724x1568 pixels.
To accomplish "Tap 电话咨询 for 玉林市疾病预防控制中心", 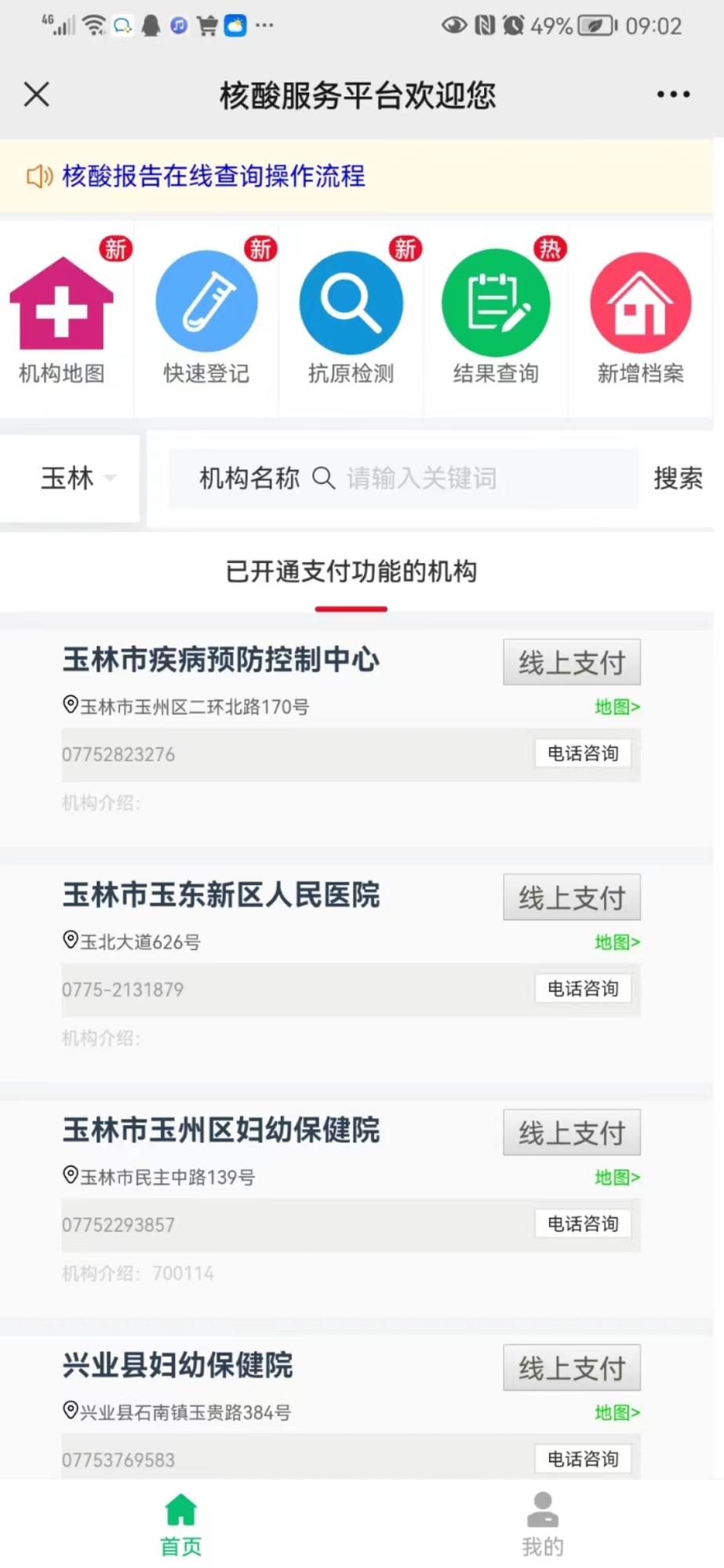I will (583, 753).
